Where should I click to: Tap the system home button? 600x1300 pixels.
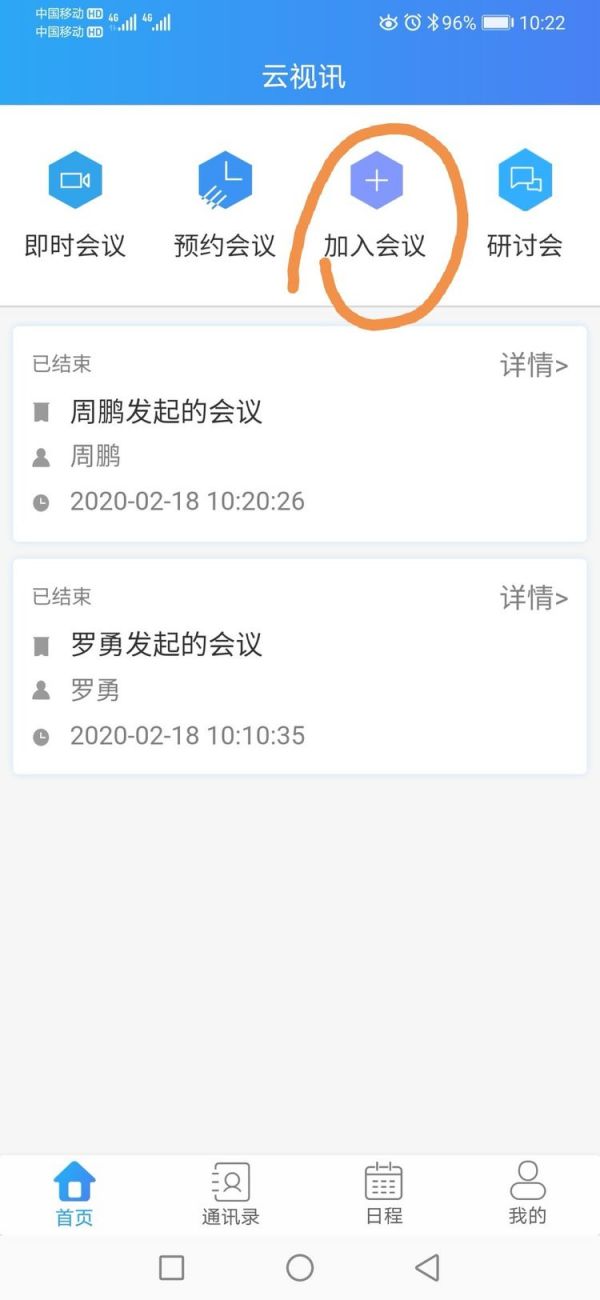coord(300,1268)
